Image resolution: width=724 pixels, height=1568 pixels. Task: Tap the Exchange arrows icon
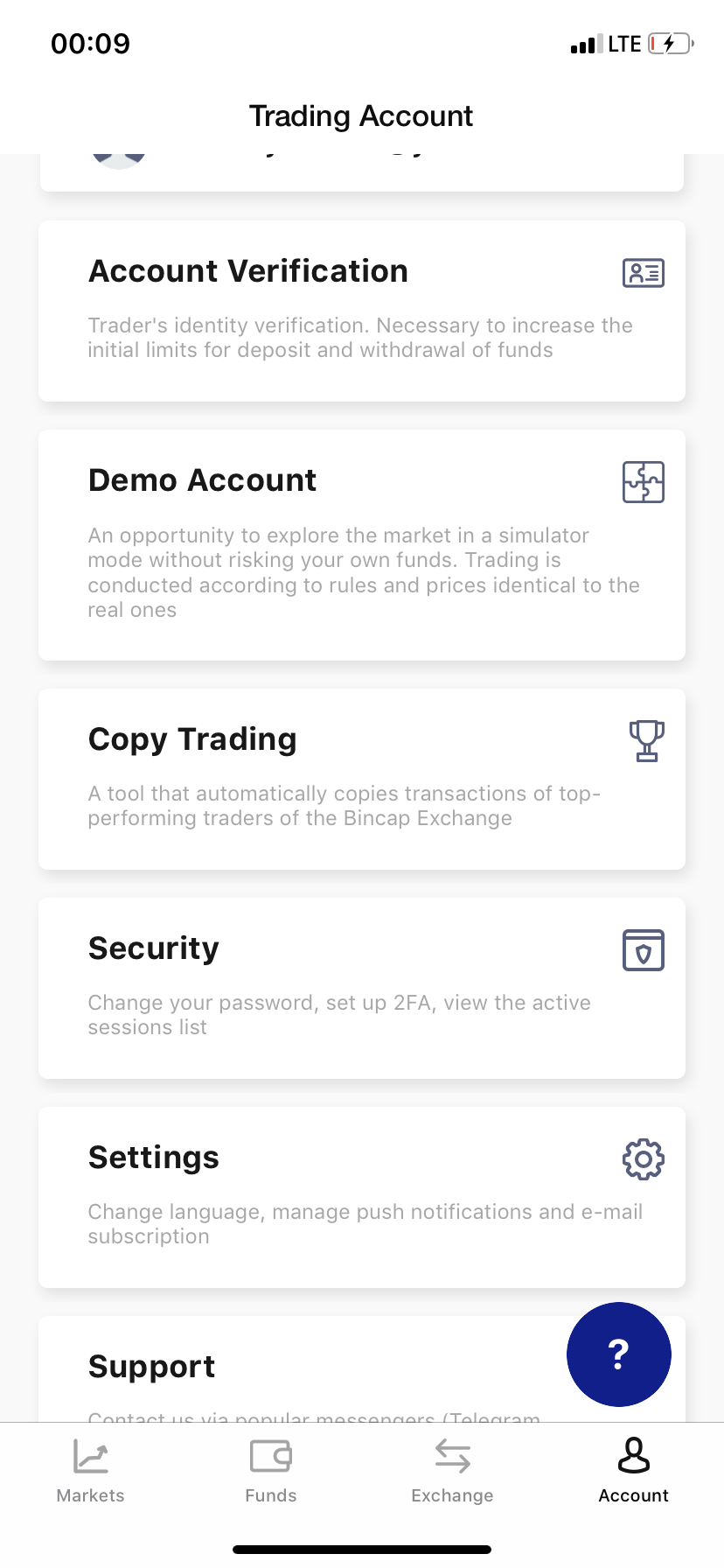coord(452,1458)
